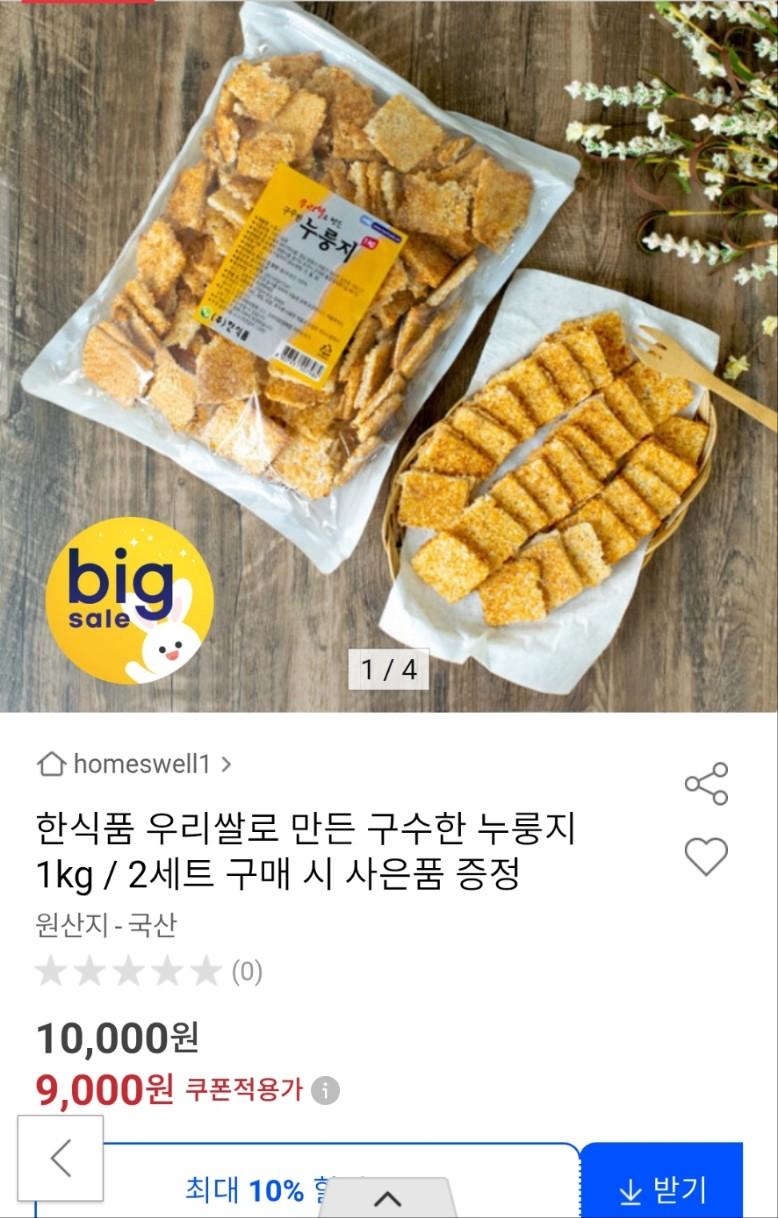Screen dimensions: 778x1218
Task: Share this nurungji product
Action: click(706, 784)
